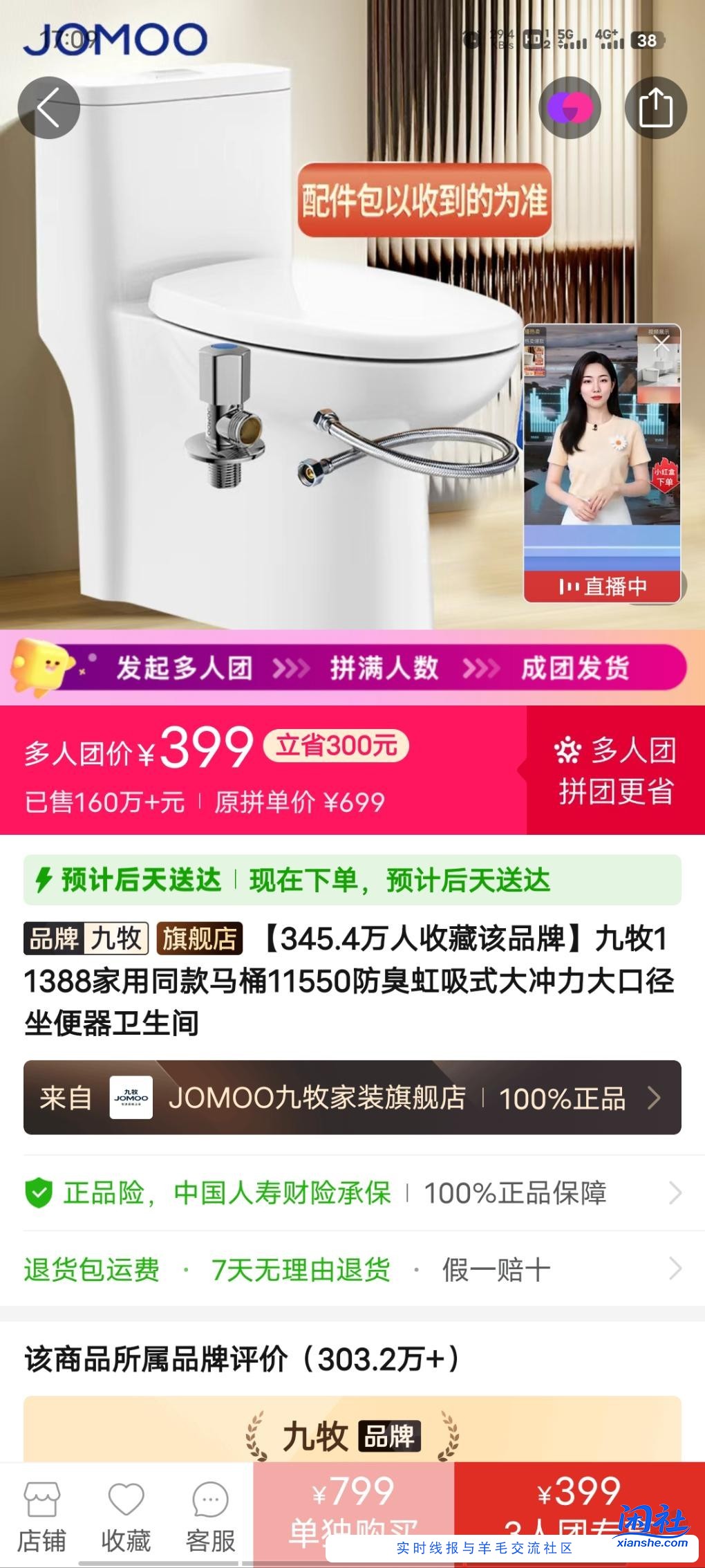Tap the JOMOO 九牧 store logo badge
Viewport: 705px width, 1568px height.
click(x=133, y=1098)
